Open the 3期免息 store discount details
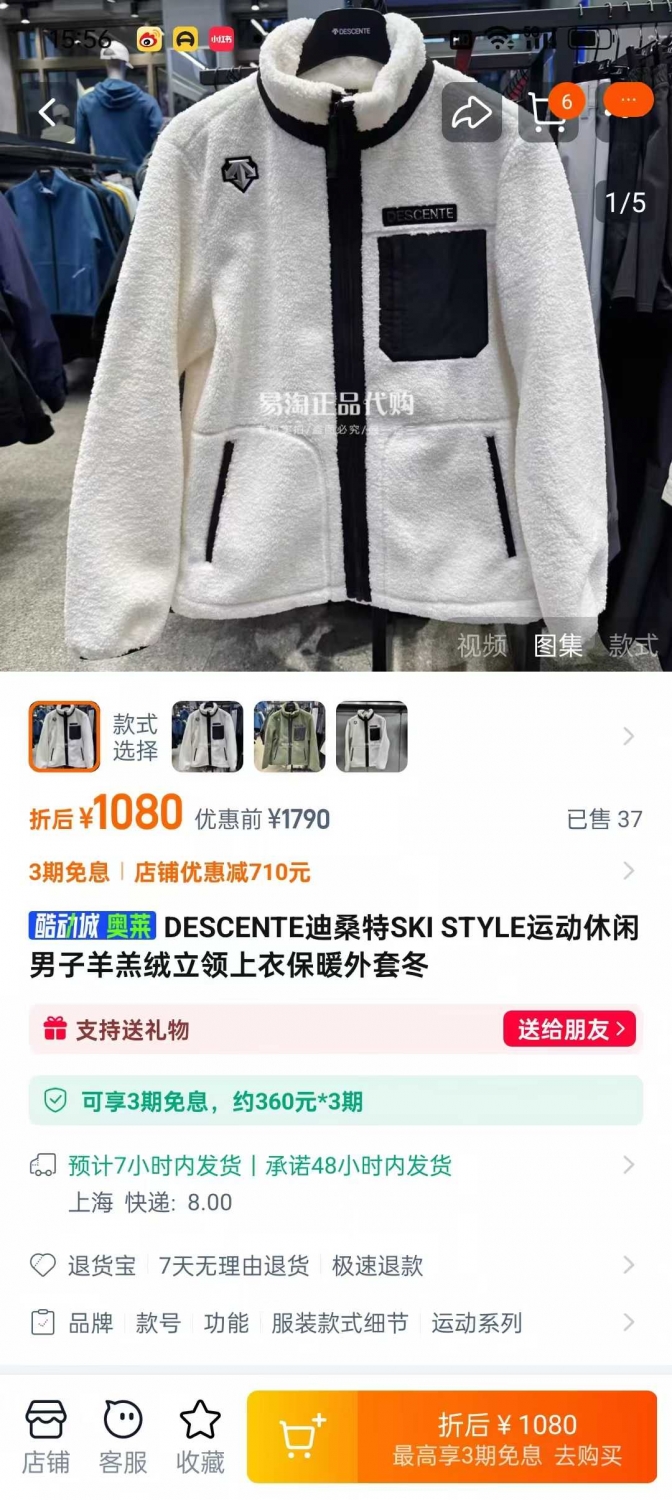The image size is (672, 1500). 336,871
